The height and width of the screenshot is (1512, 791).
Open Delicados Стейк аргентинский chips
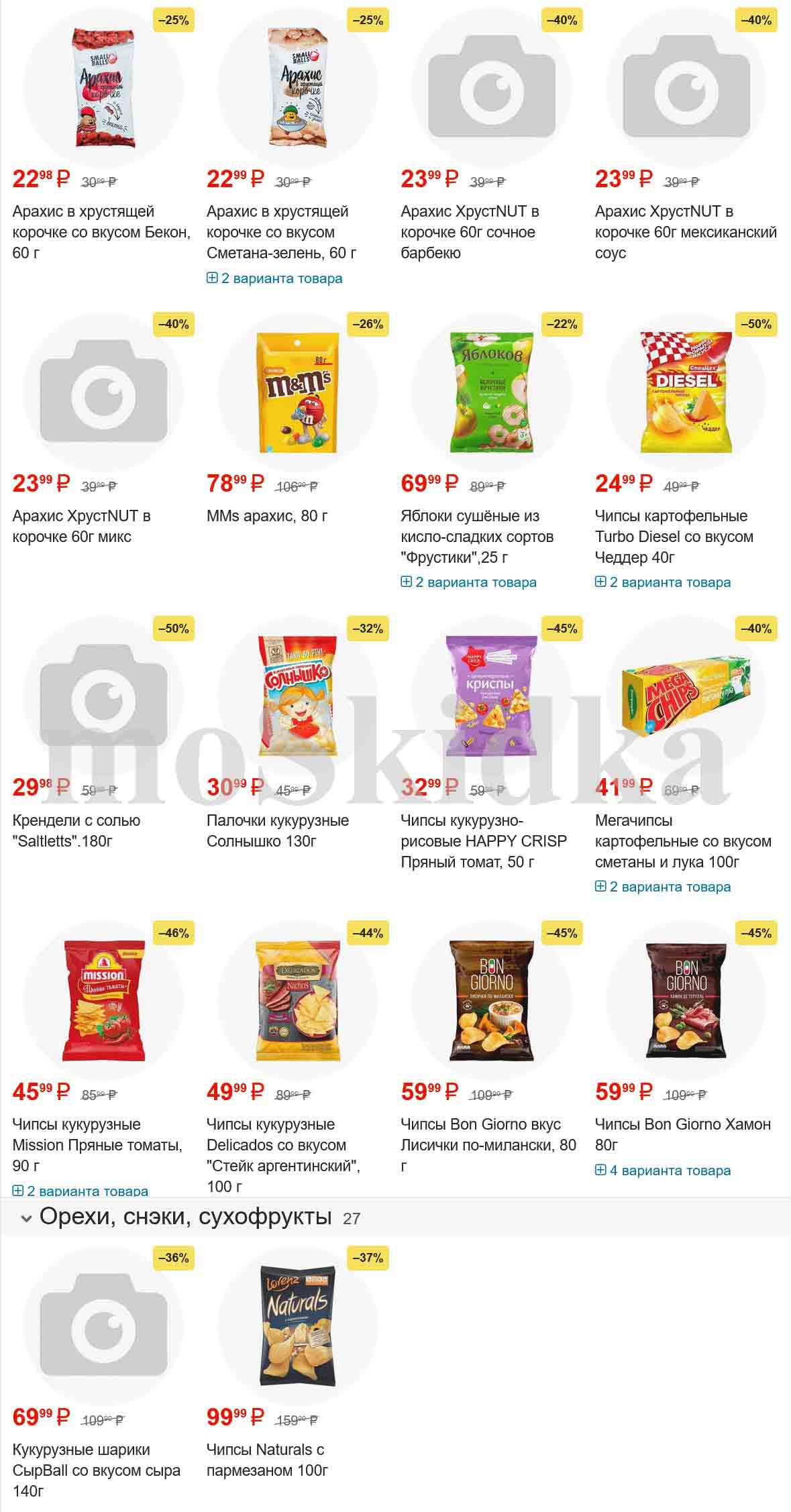click(282, 1154)
